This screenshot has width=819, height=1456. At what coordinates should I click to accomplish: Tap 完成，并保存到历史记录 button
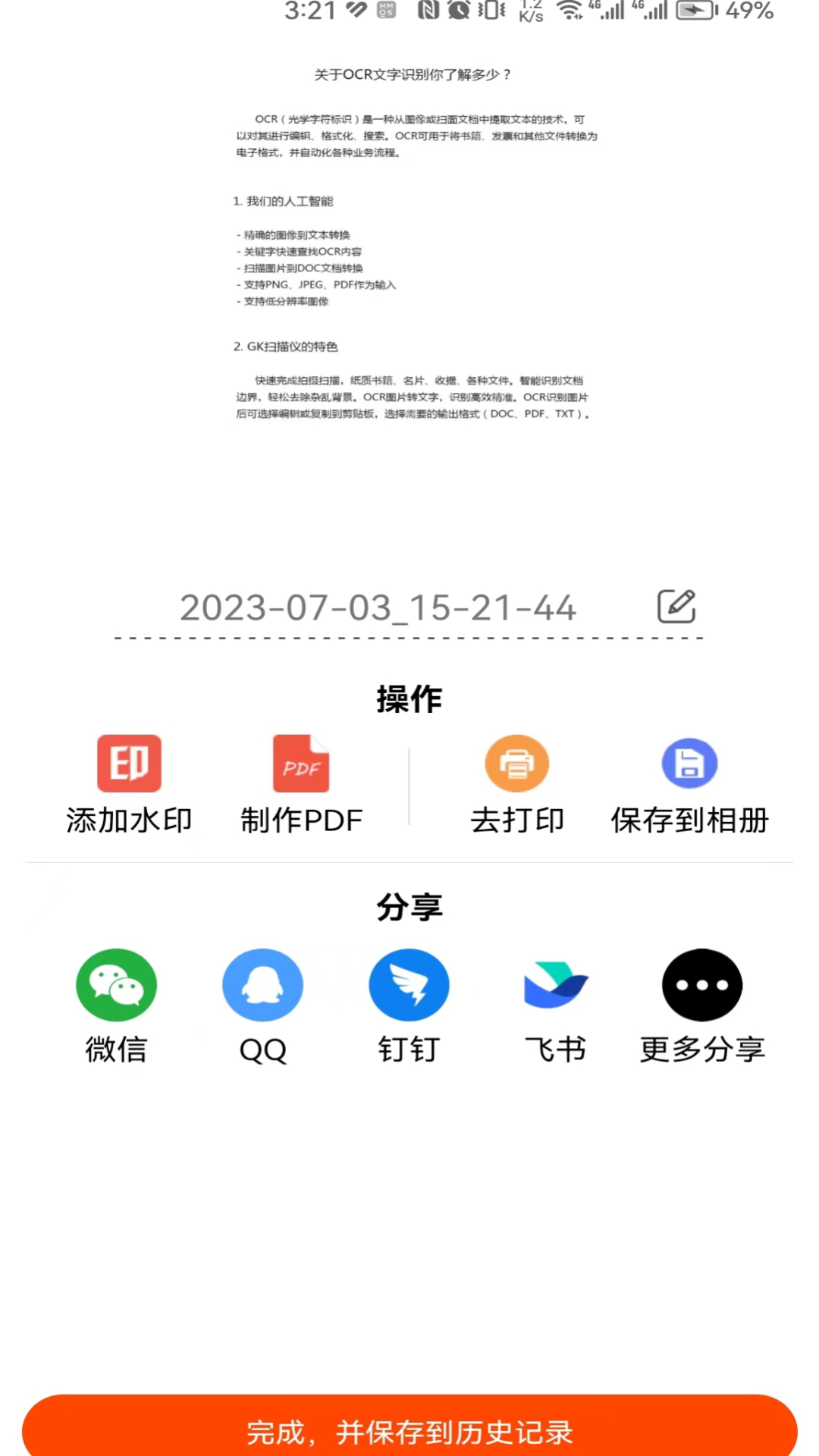click(x=409, y=1429)
